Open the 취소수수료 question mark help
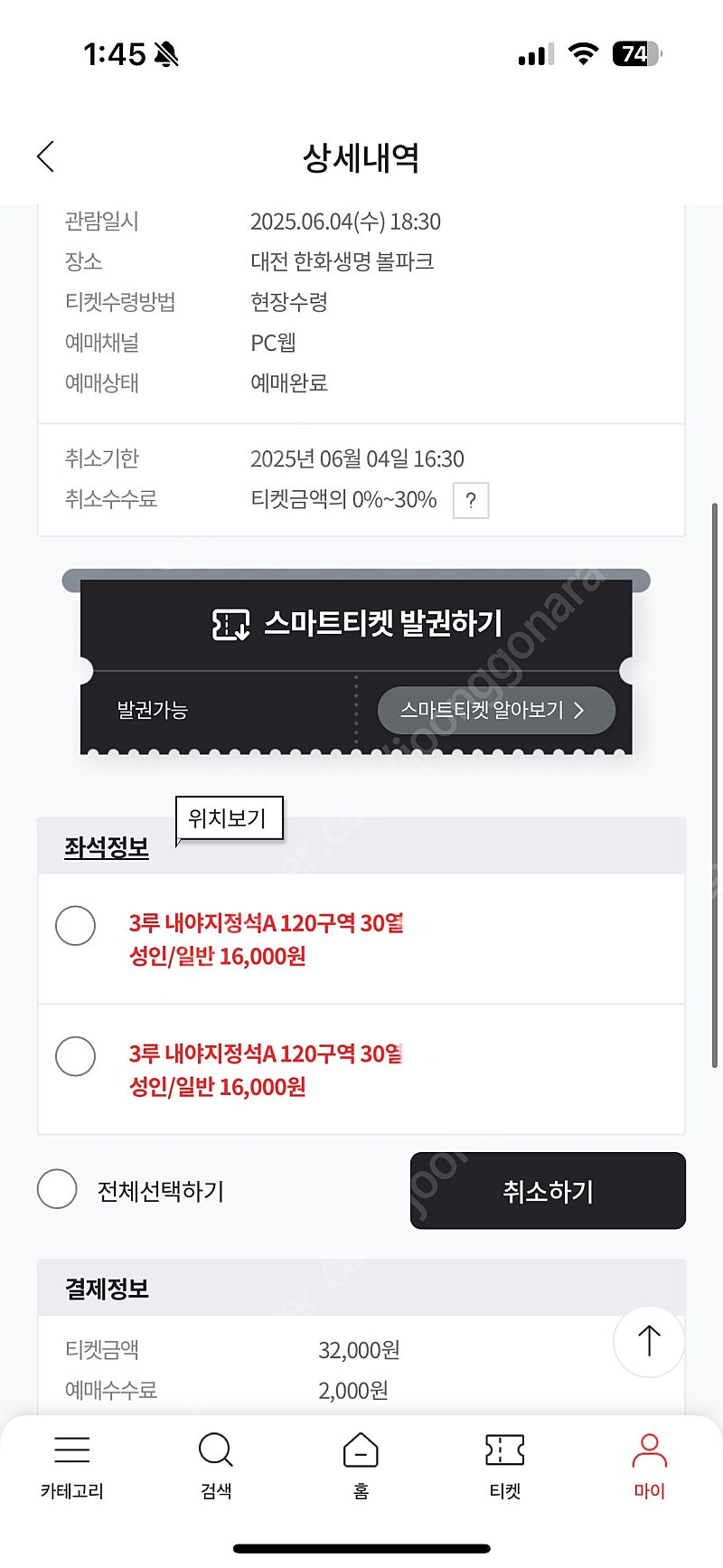This screenshot has width=723, height=1568. (471, 500)
